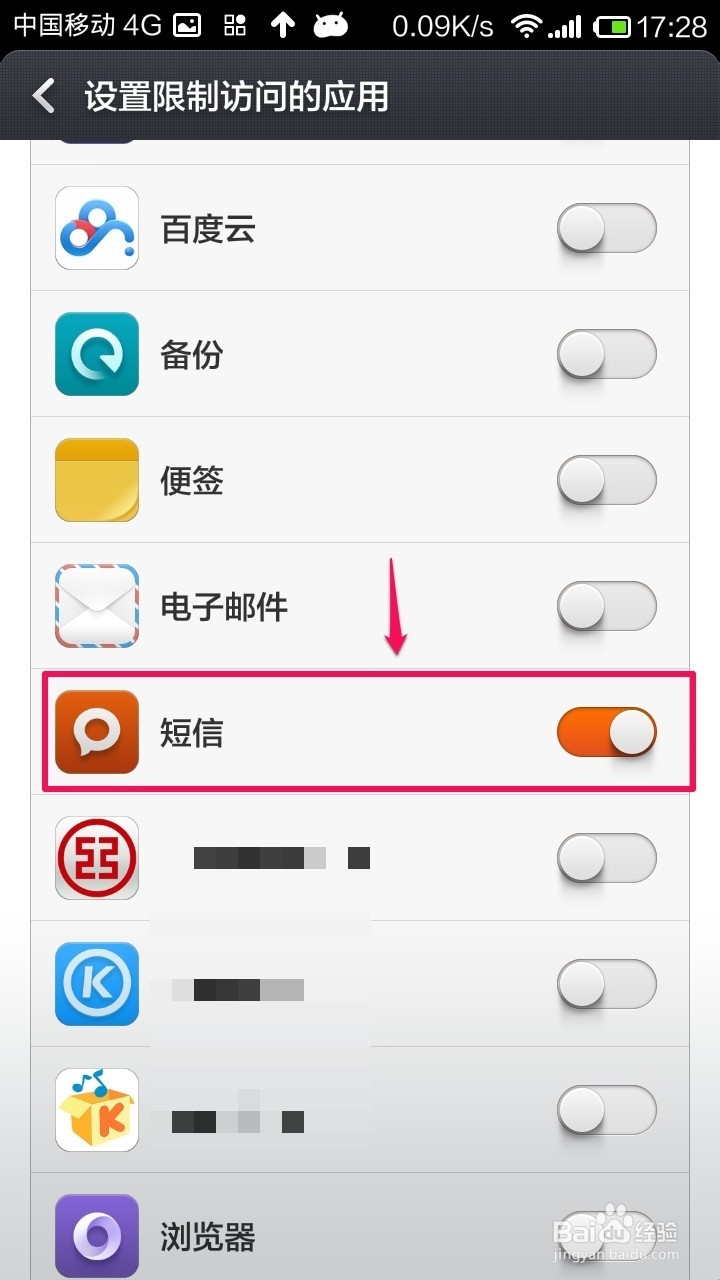
Task: Select the yellow 便签 notes icon
Action: [96, 480]
